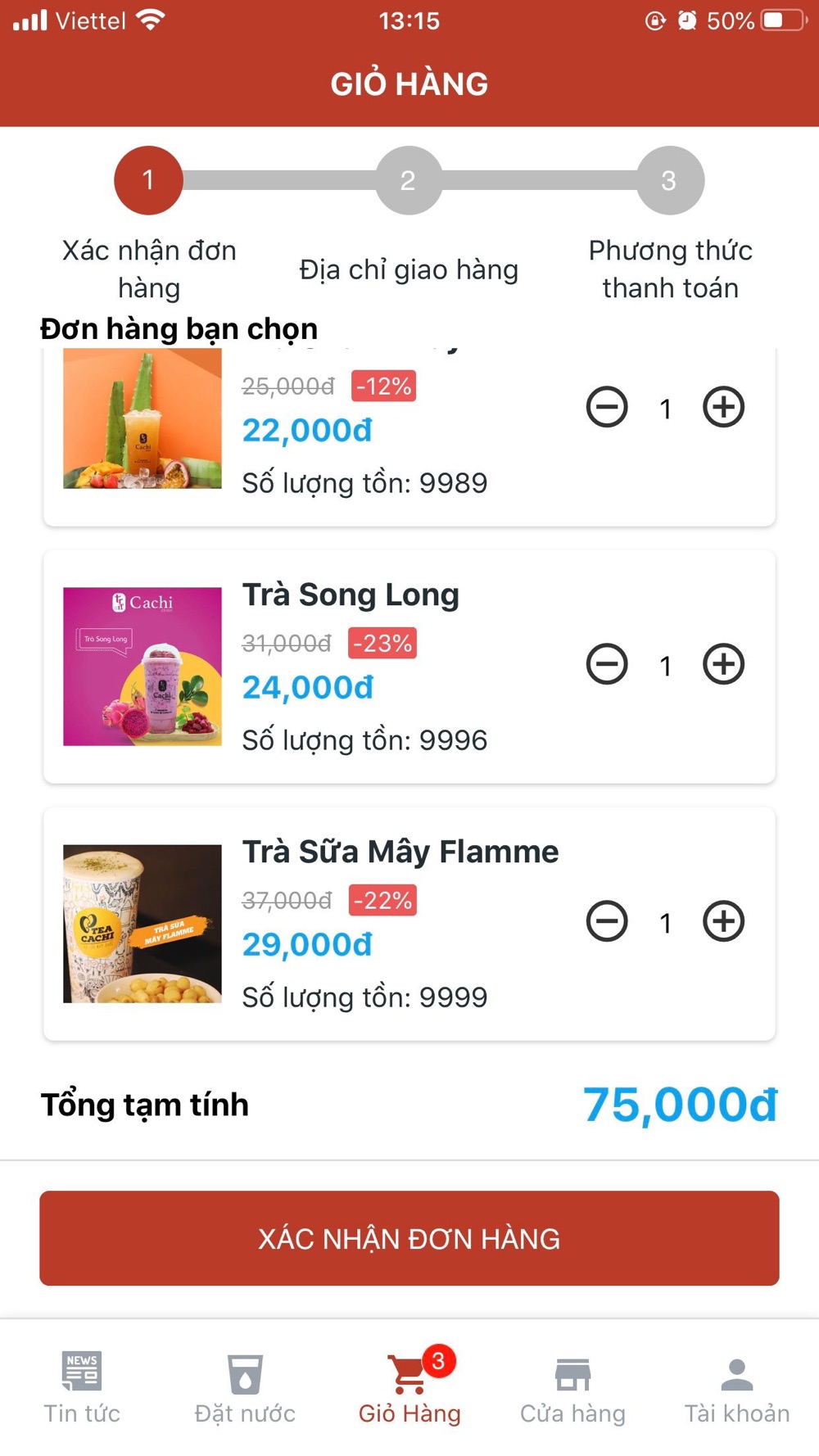Reduce quantity of the 22,000đ drink
Viewport: 819px width, 1456px height.
607,407
